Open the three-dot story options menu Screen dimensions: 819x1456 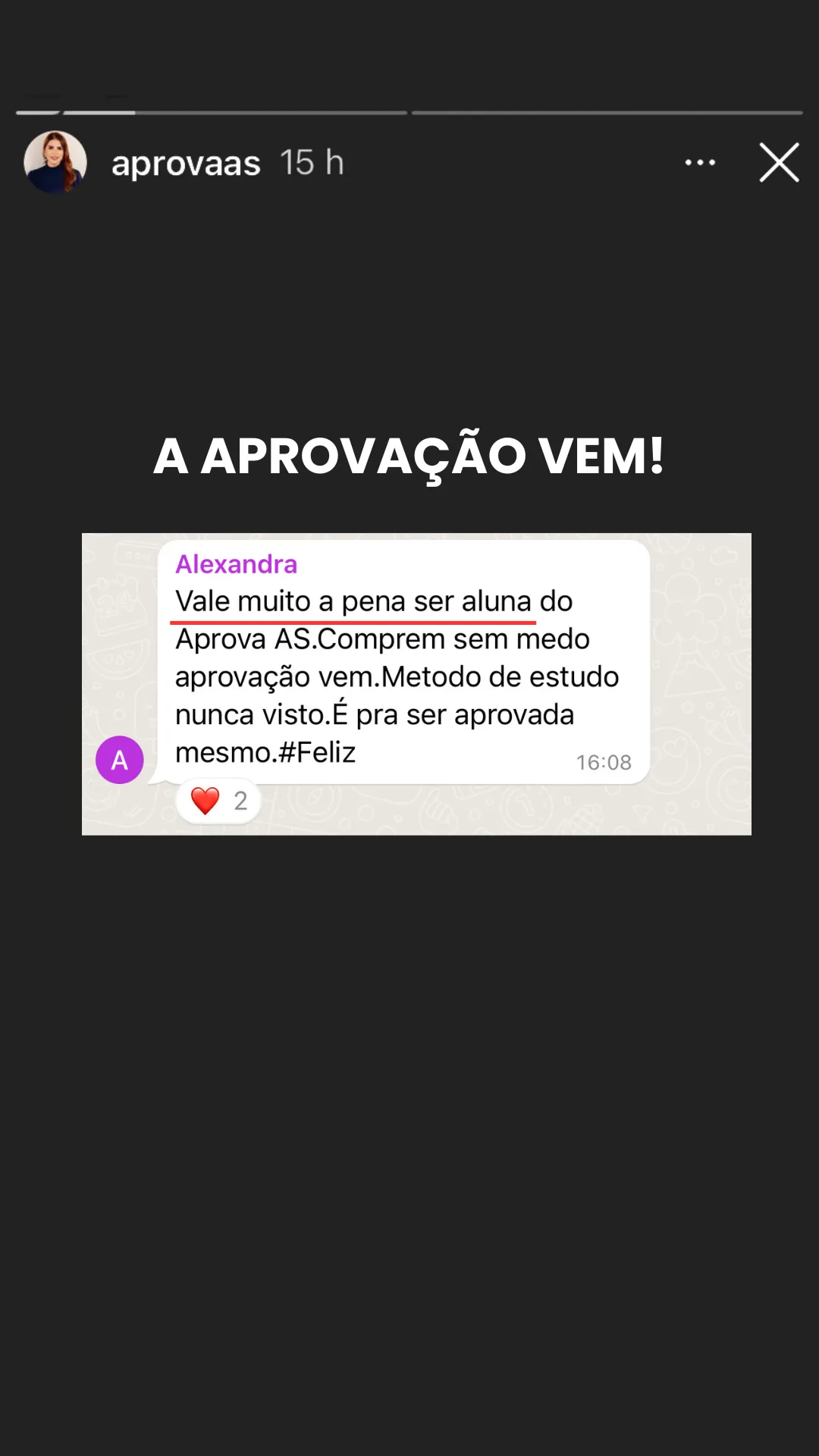coord(699,162)
